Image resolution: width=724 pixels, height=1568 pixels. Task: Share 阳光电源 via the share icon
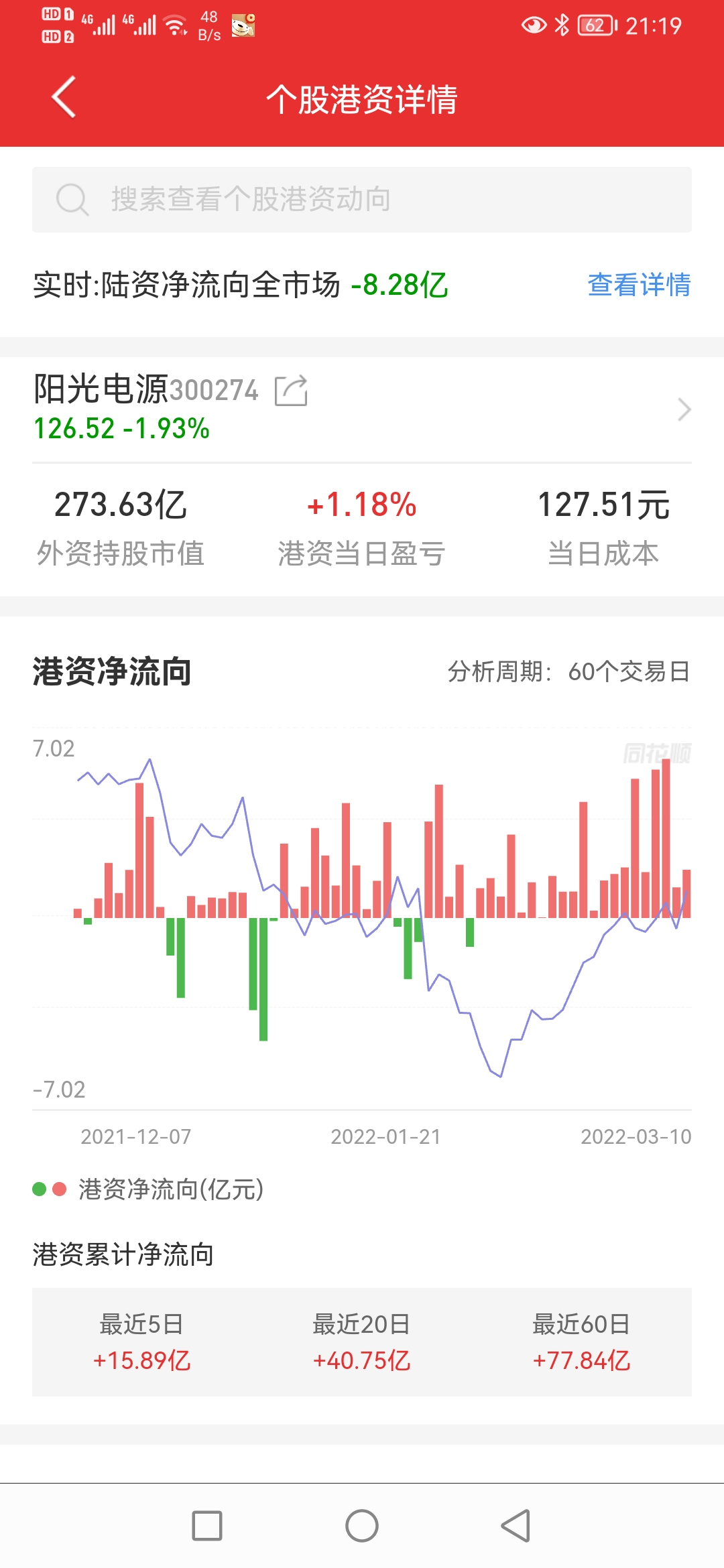pos(291,391)
